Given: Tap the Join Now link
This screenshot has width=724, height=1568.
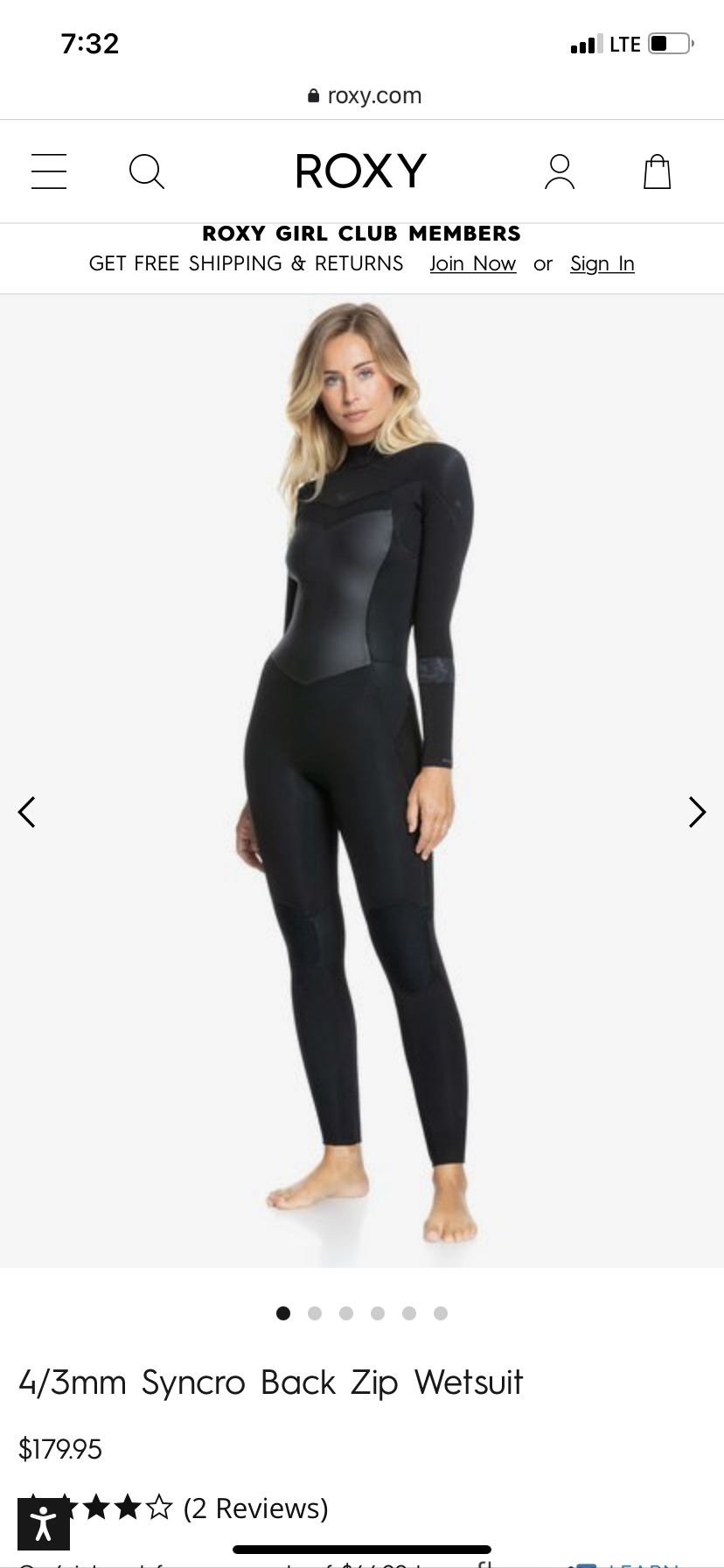Looking at the screenshot, I should point(473,263).
